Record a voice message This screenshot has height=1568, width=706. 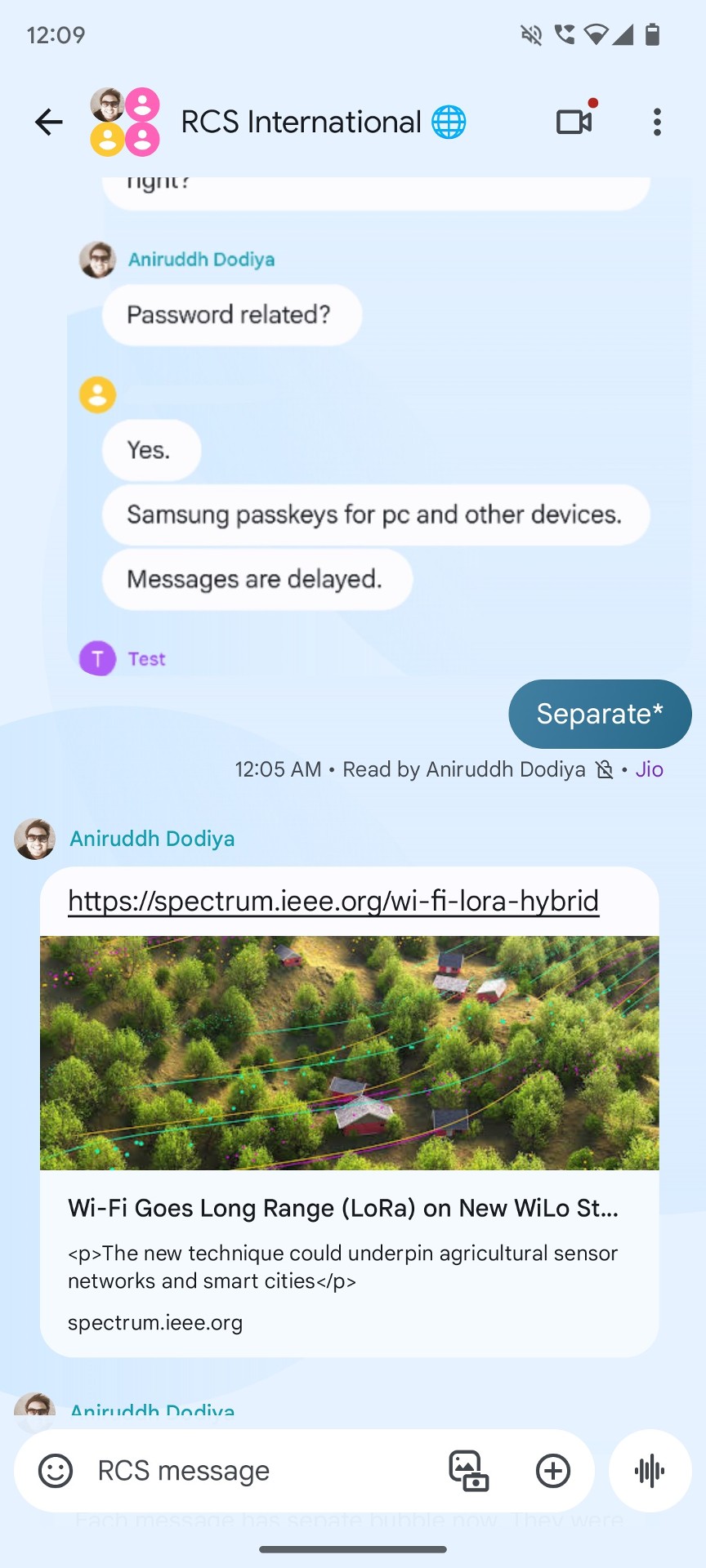coord(650,1471)
